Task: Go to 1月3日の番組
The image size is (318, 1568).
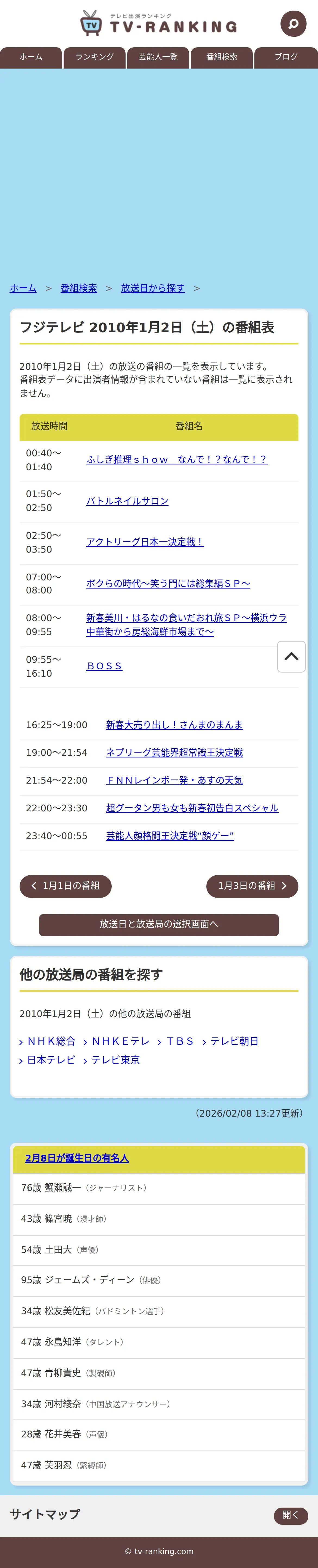Action: [252, 886]
